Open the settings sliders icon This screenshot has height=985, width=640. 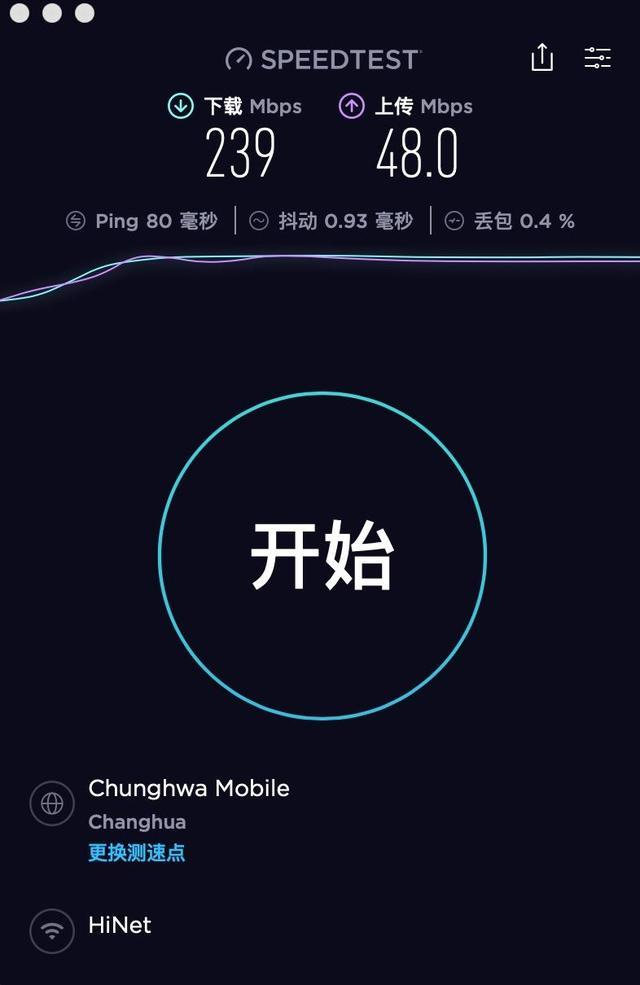597,58
